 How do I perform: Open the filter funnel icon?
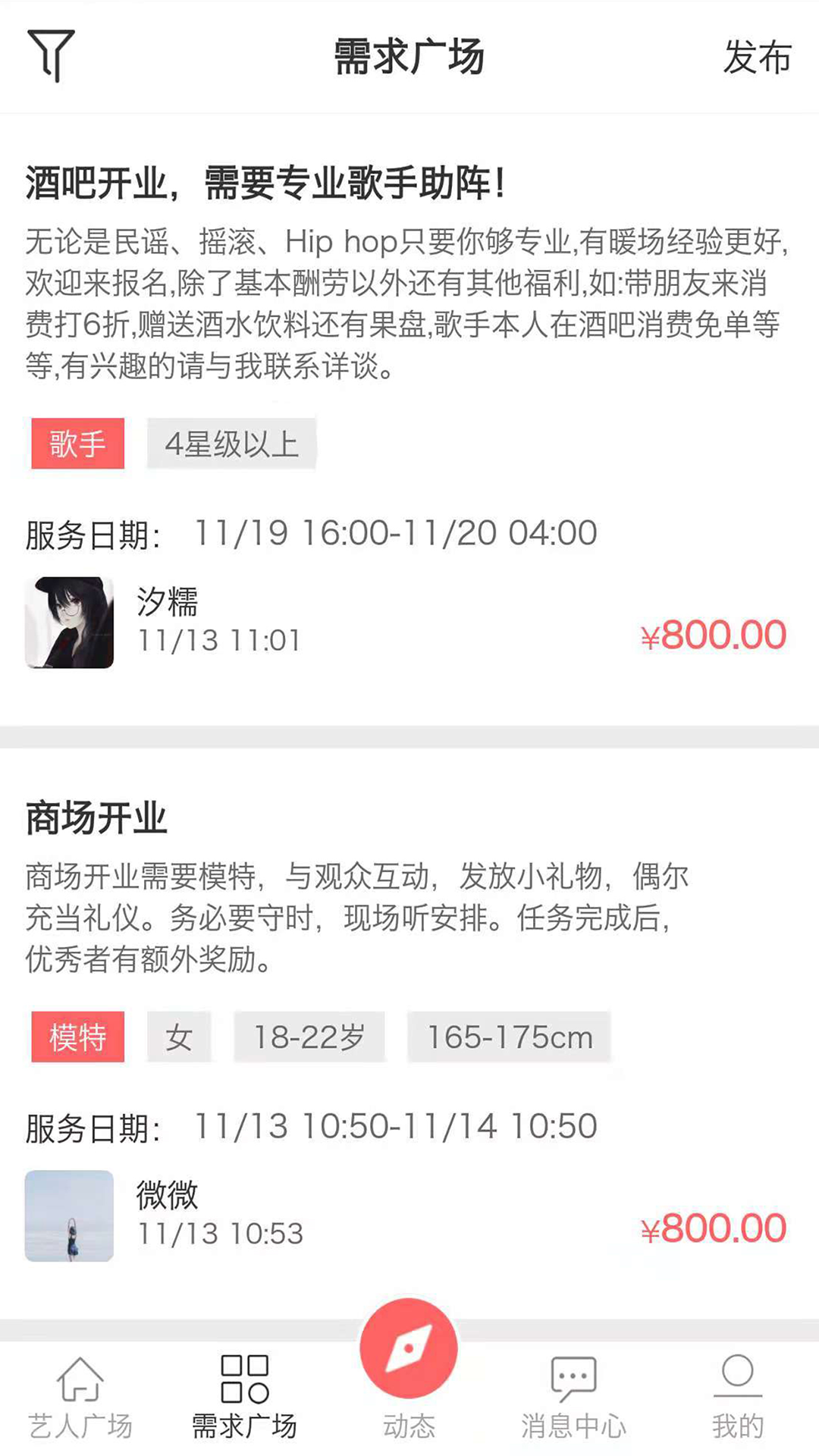(51, 55)
